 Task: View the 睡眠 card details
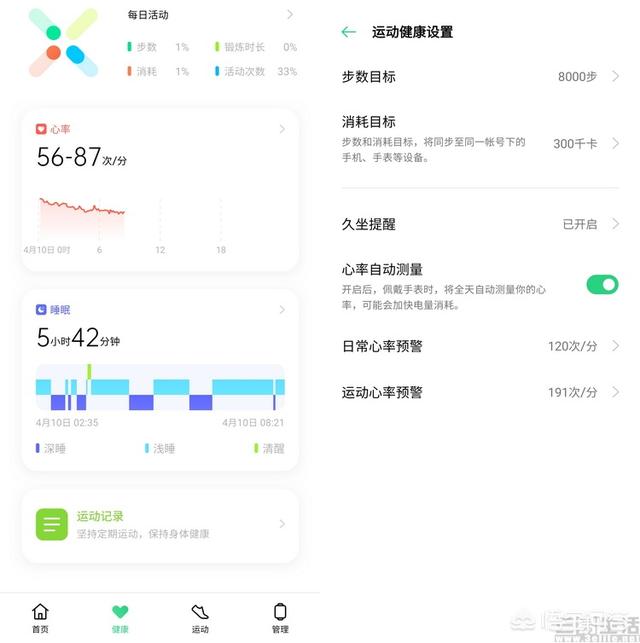coord(160,380)
